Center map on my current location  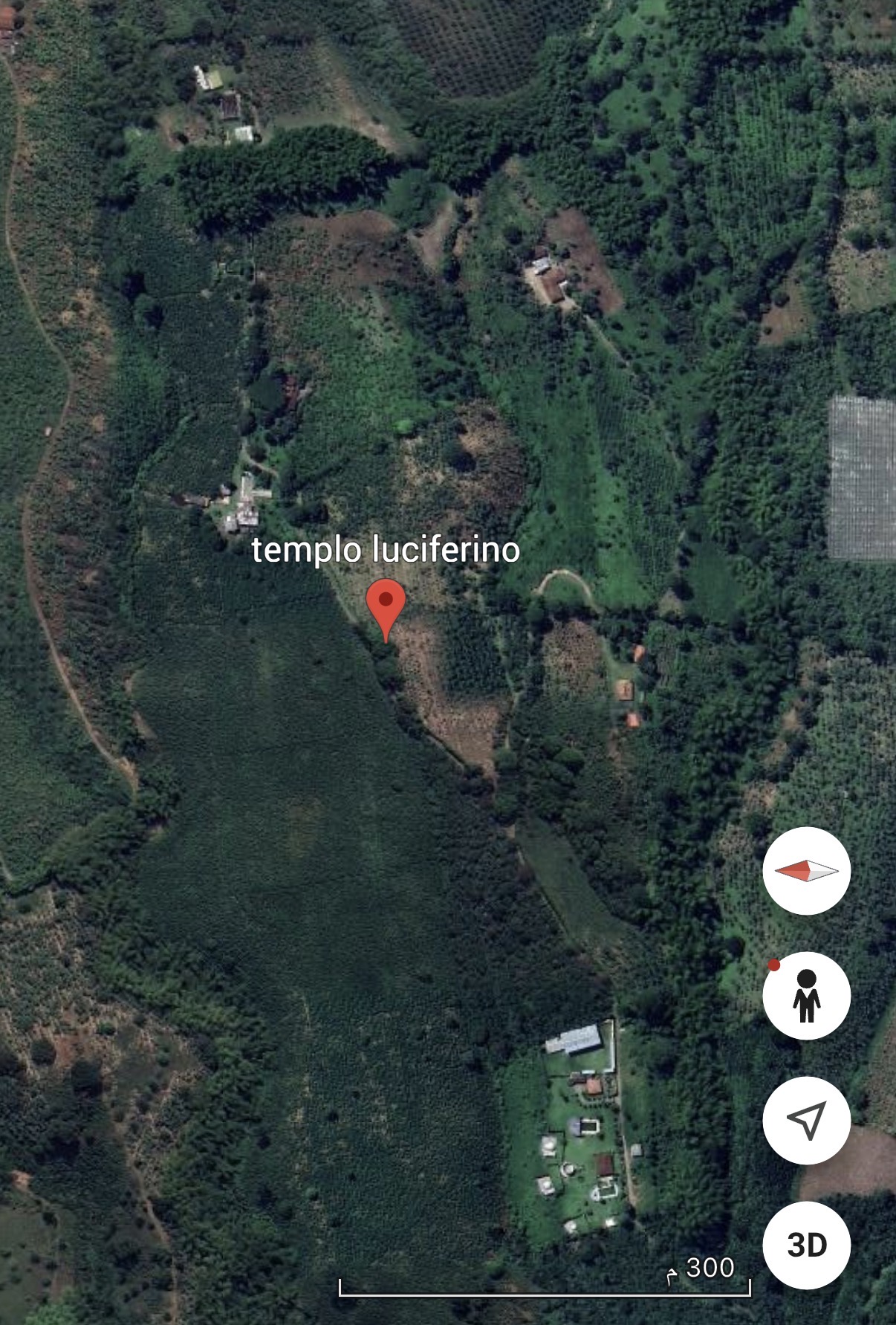pyautogui.click(x=806, y=1120)
